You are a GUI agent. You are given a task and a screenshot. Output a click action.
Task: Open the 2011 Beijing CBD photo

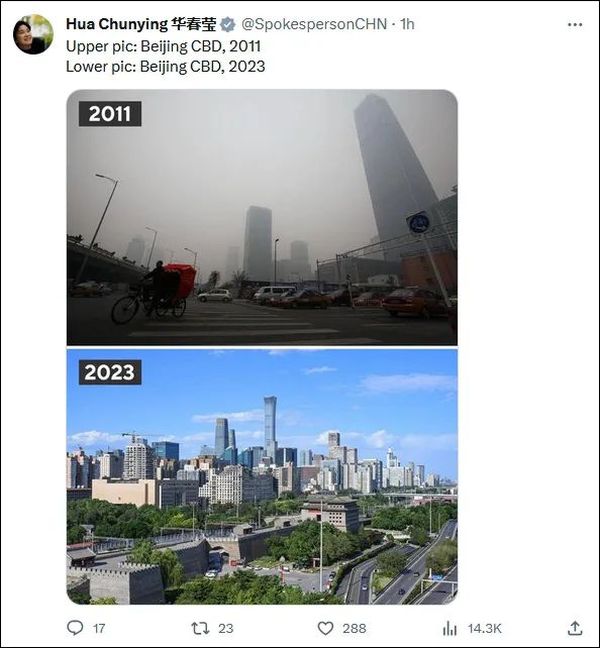click(x=262, y=217)
